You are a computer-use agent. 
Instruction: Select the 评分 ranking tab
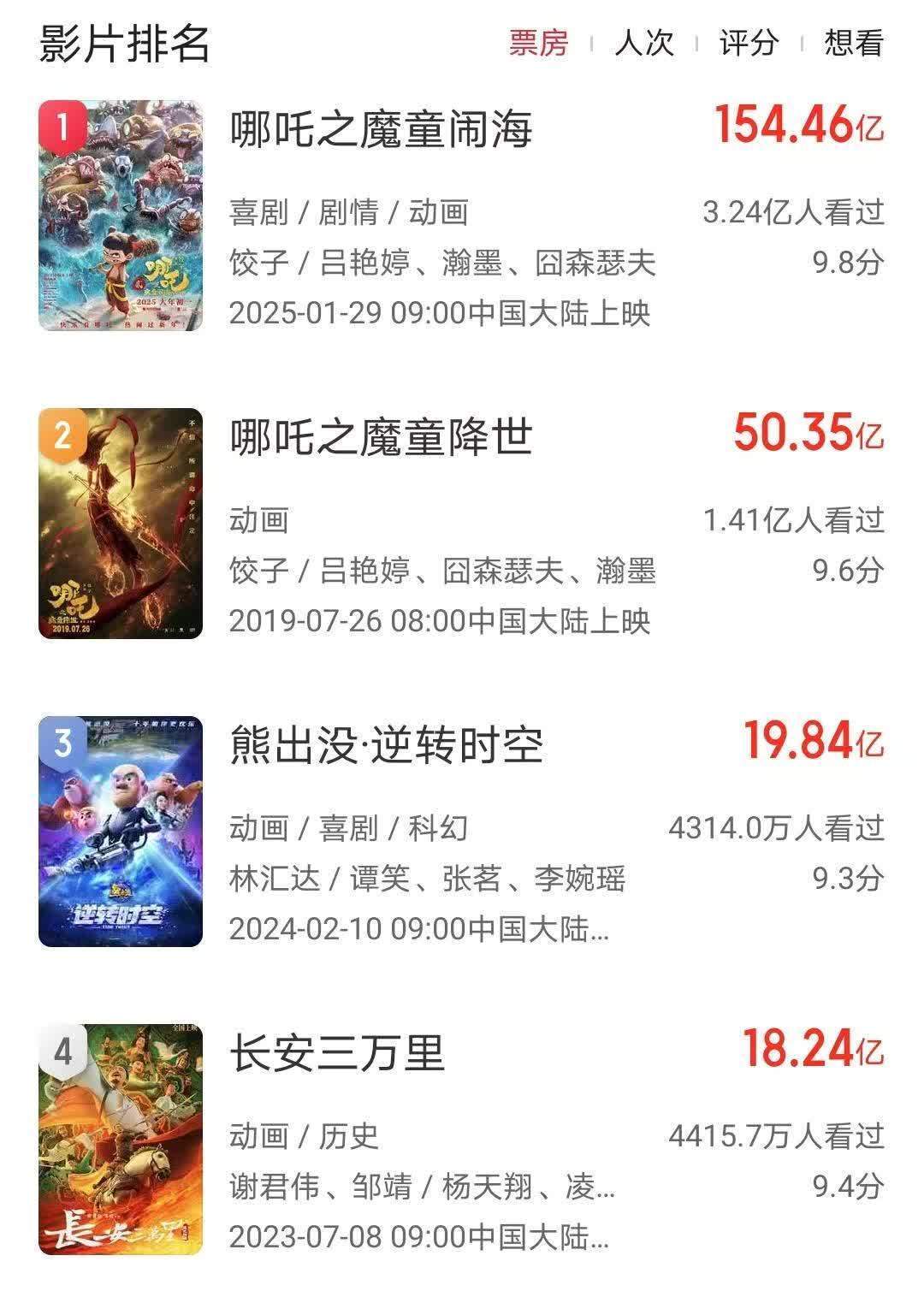(x=749, y=43)
